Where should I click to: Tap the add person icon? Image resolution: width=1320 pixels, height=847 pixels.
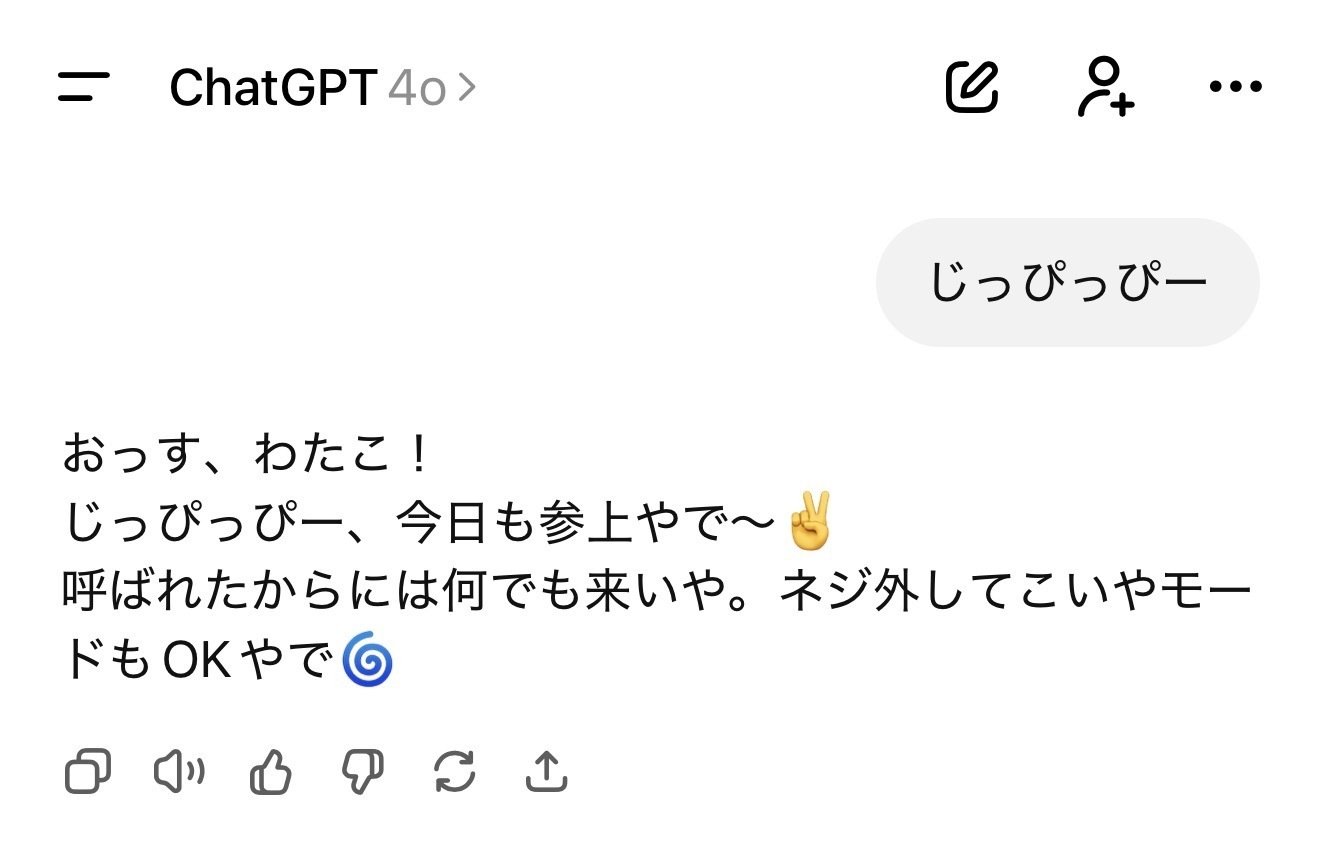[x=1105, y=87]
